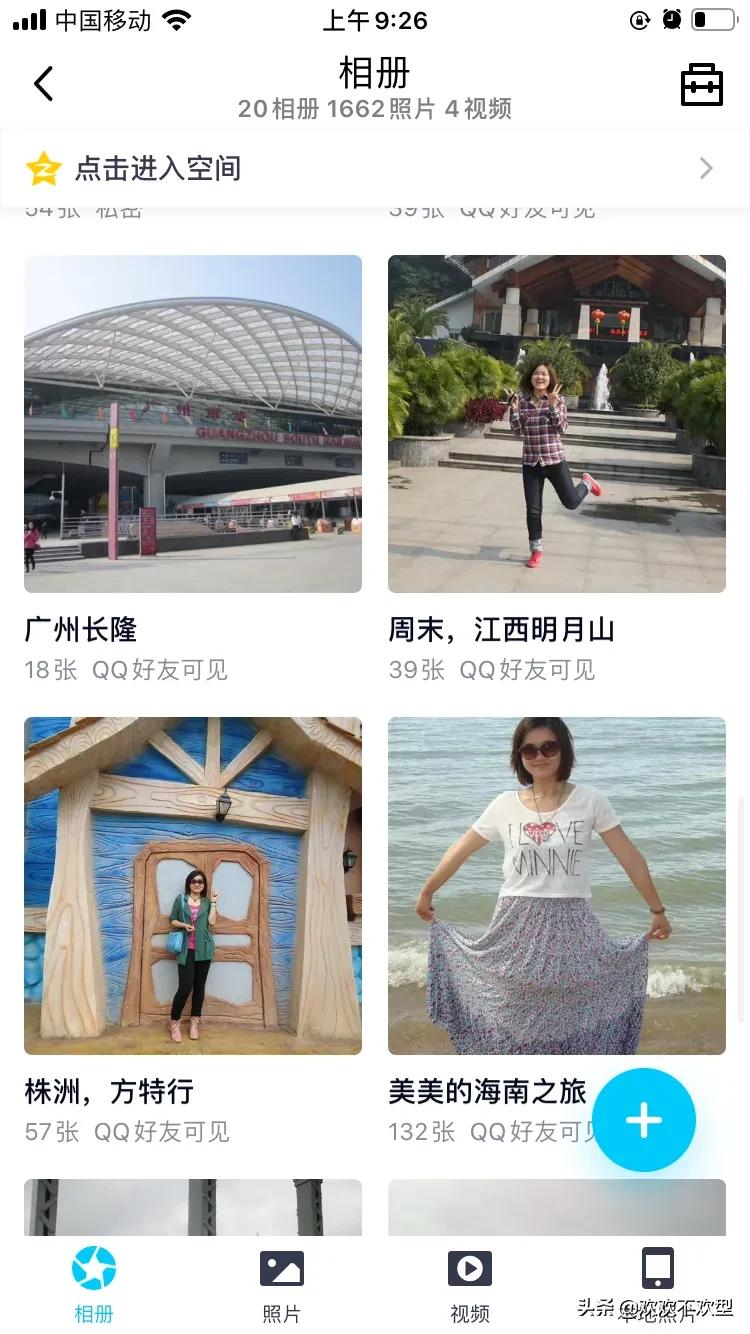Go back using the top-left arrow
This screenshot has width=750, height=1334.
(43, 84)
